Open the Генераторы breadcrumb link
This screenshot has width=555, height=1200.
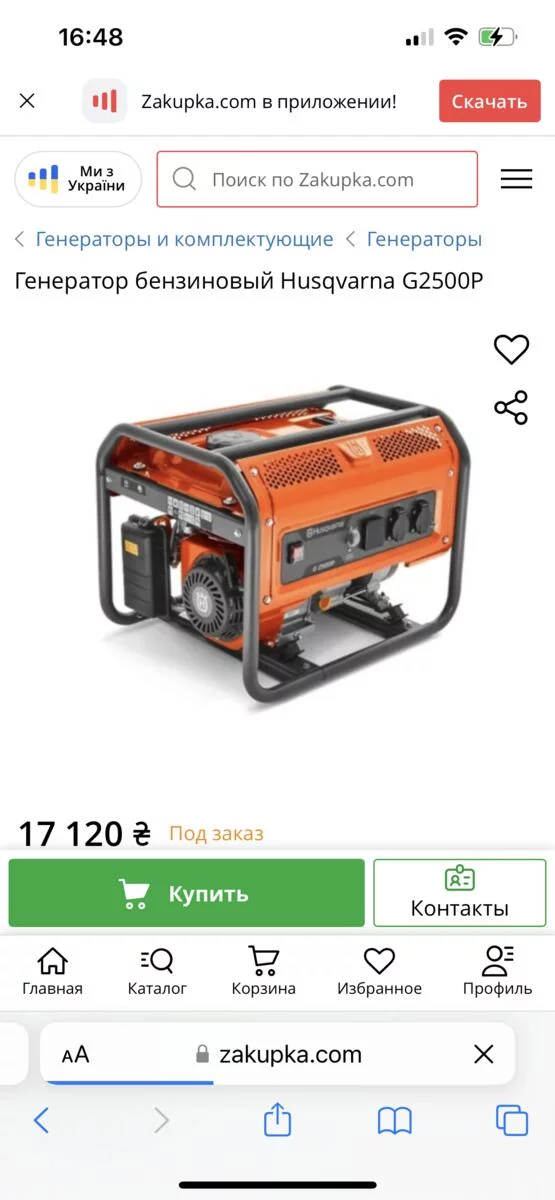424,239
